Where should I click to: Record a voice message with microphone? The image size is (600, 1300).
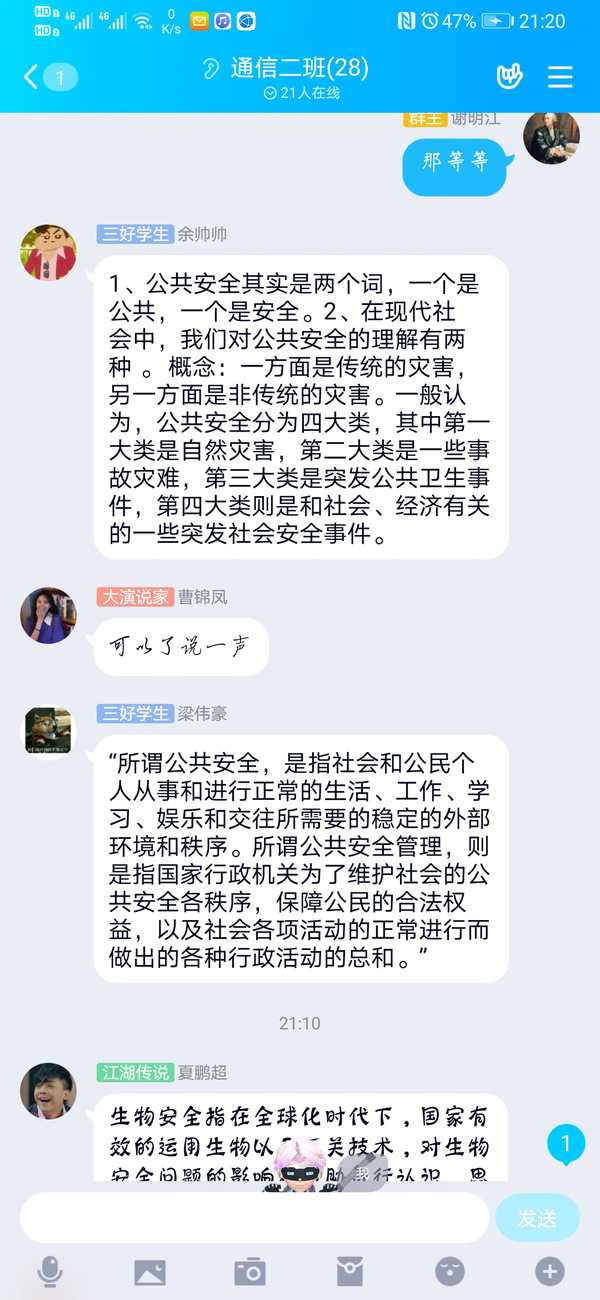coord(49,1271)
